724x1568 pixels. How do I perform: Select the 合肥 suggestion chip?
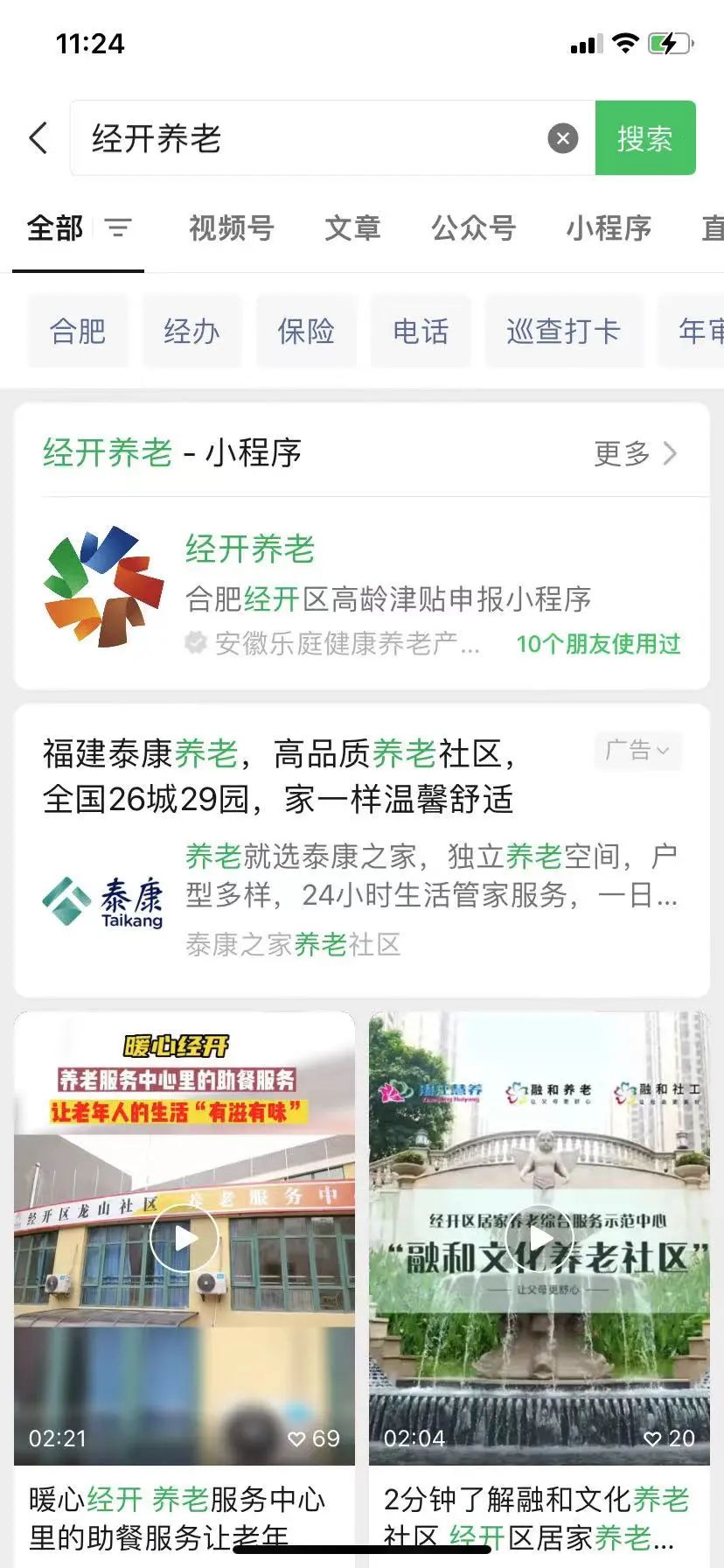click(x=78, y=332)
